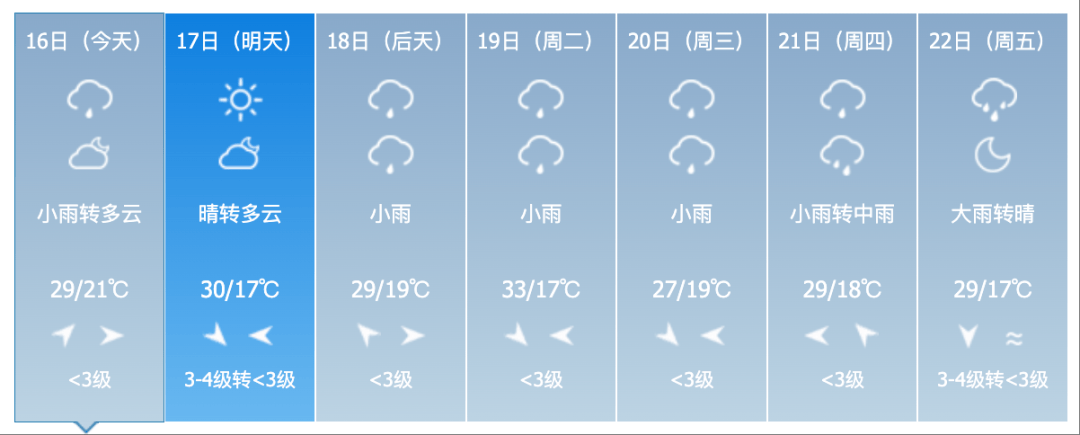View the 20日 (周三) forecast
The width and height of the screenshot is (1080, 435).
click(x=691, y=217)
